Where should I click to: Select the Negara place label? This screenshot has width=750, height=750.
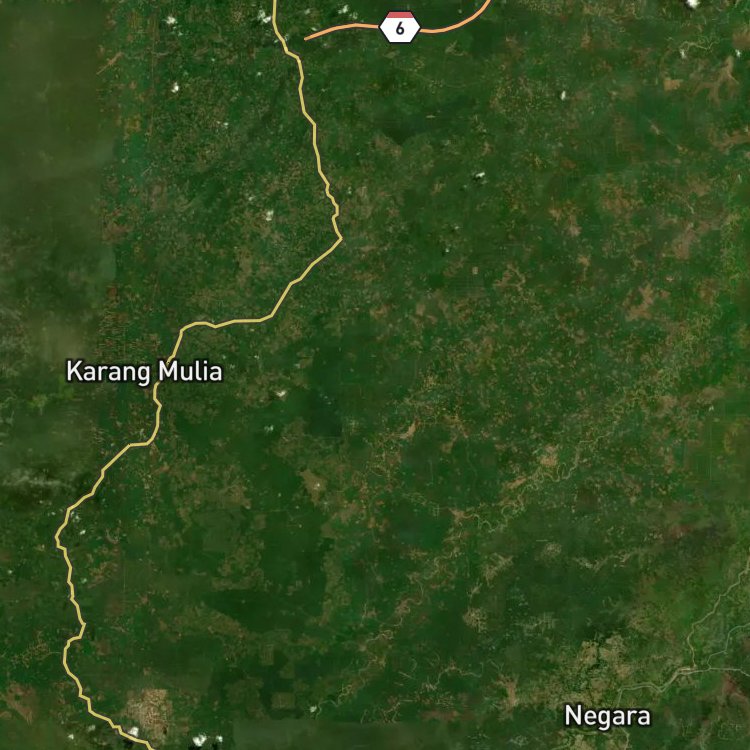(x=607, y=717)
